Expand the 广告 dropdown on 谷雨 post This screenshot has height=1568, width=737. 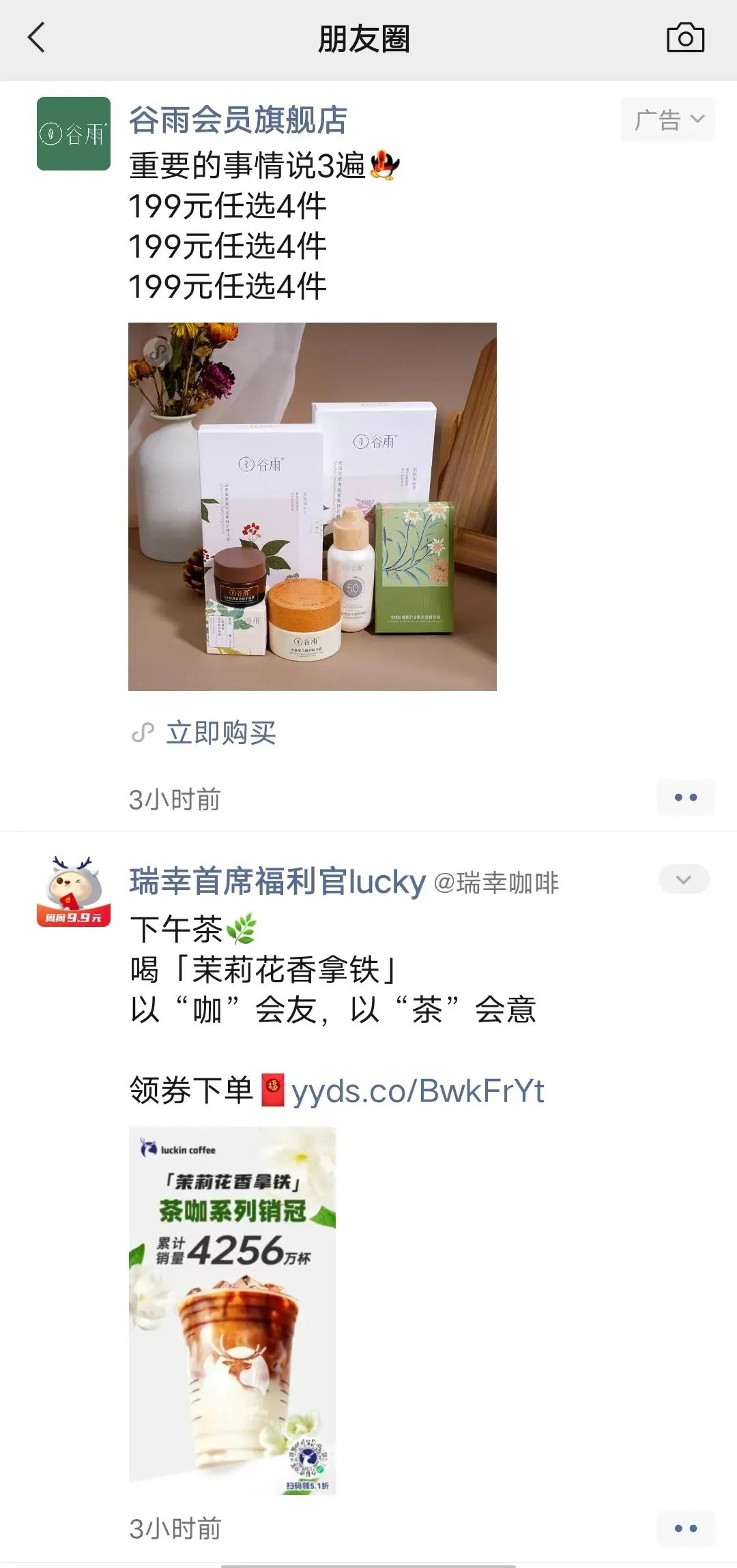tap(667, 119)
